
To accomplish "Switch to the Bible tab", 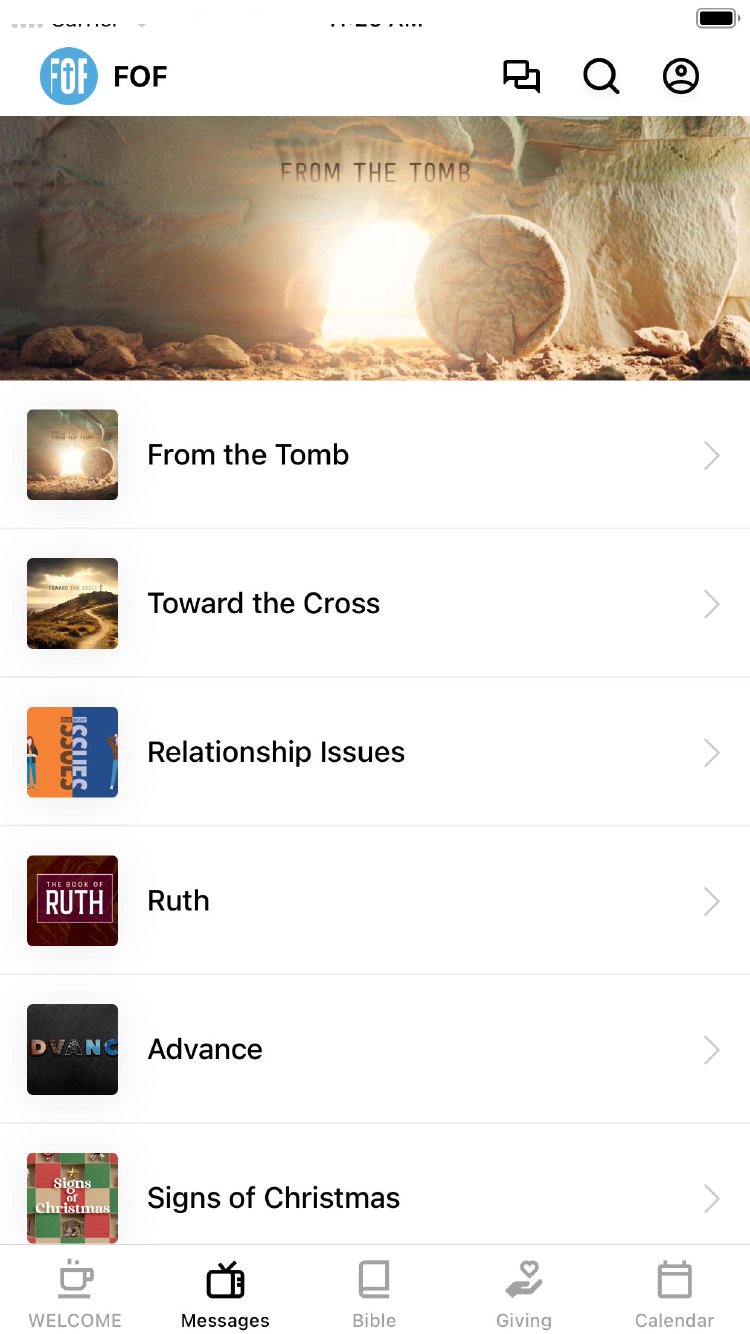I will point(374,1294).
